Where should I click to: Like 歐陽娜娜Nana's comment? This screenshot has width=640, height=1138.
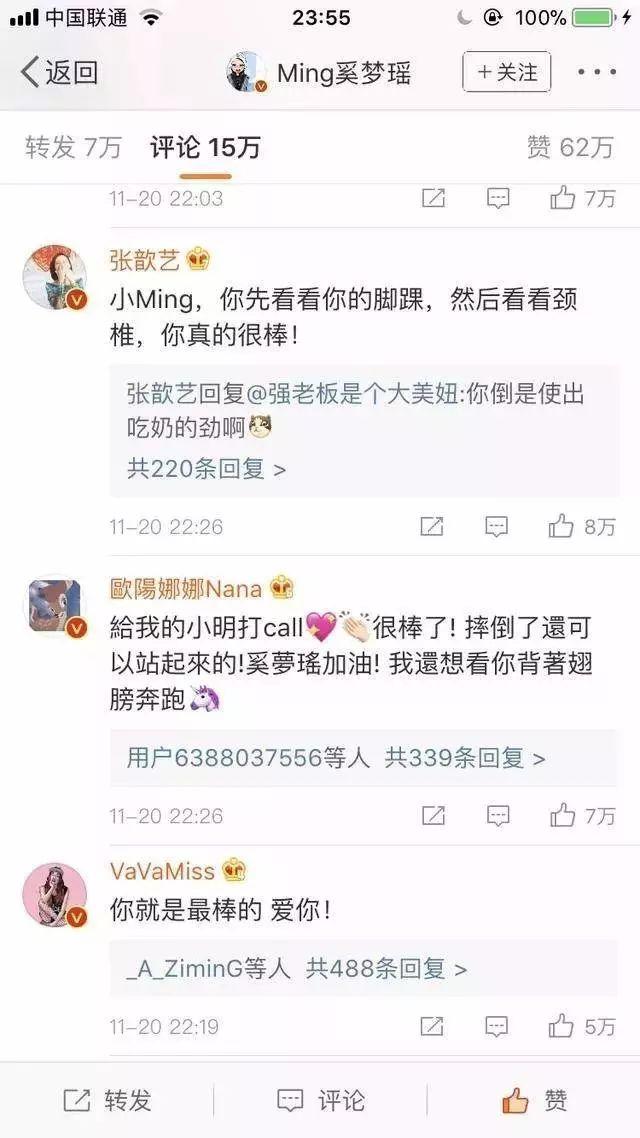pos(582,816)
